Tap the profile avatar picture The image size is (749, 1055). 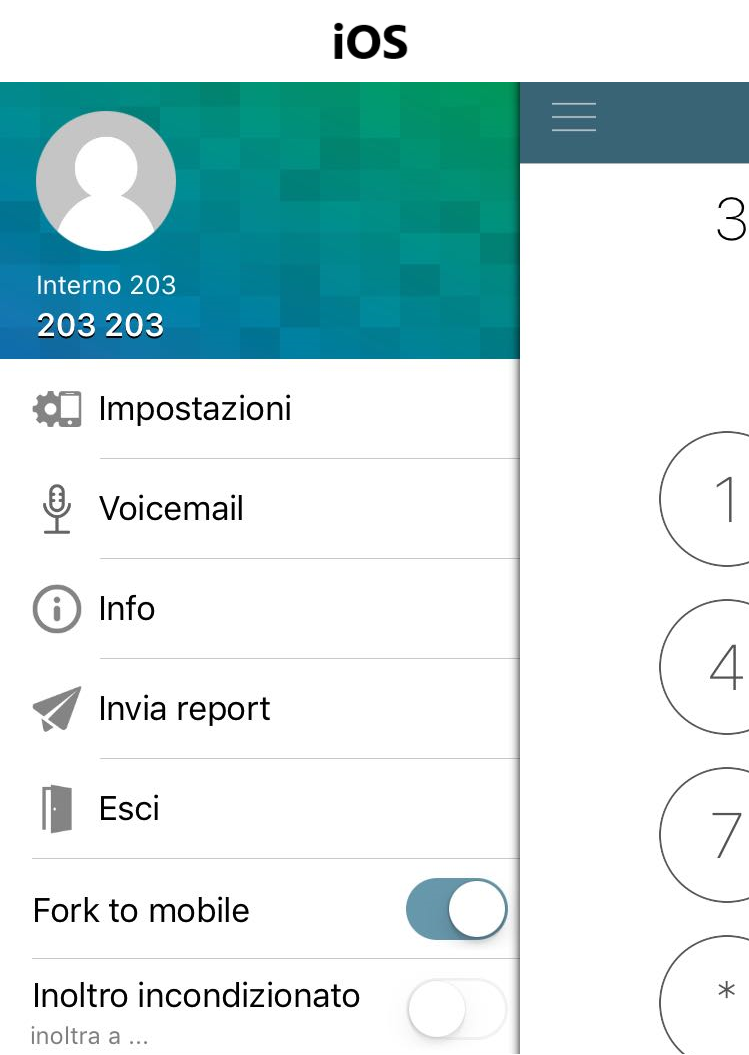point(106,181)
